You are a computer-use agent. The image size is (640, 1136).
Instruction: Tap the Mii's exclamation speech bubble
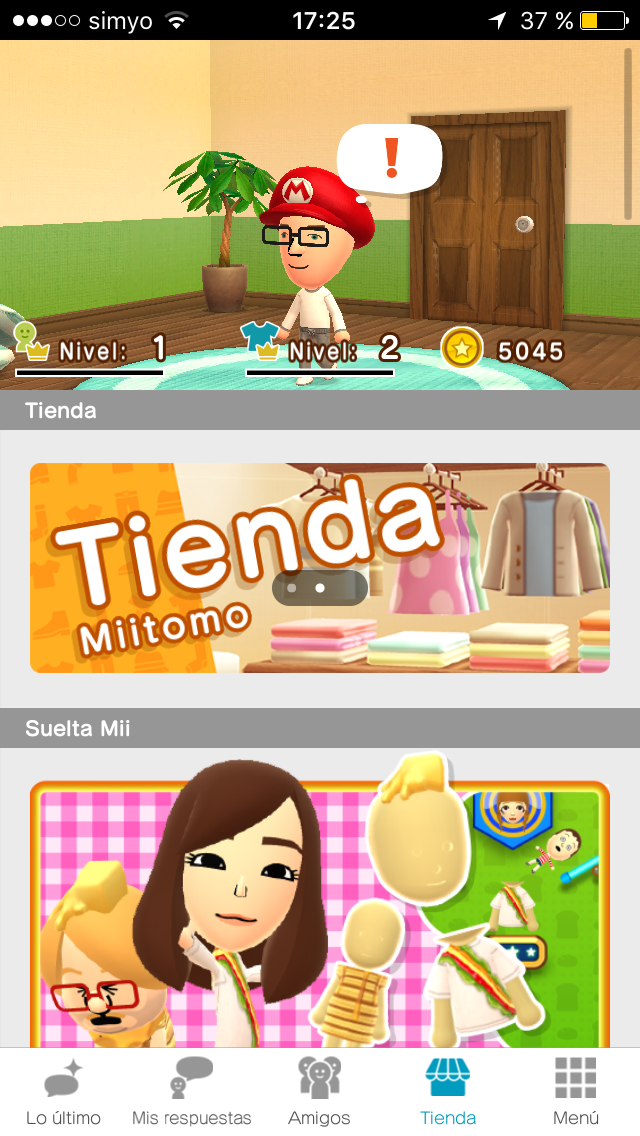click(x=390, y=157)
